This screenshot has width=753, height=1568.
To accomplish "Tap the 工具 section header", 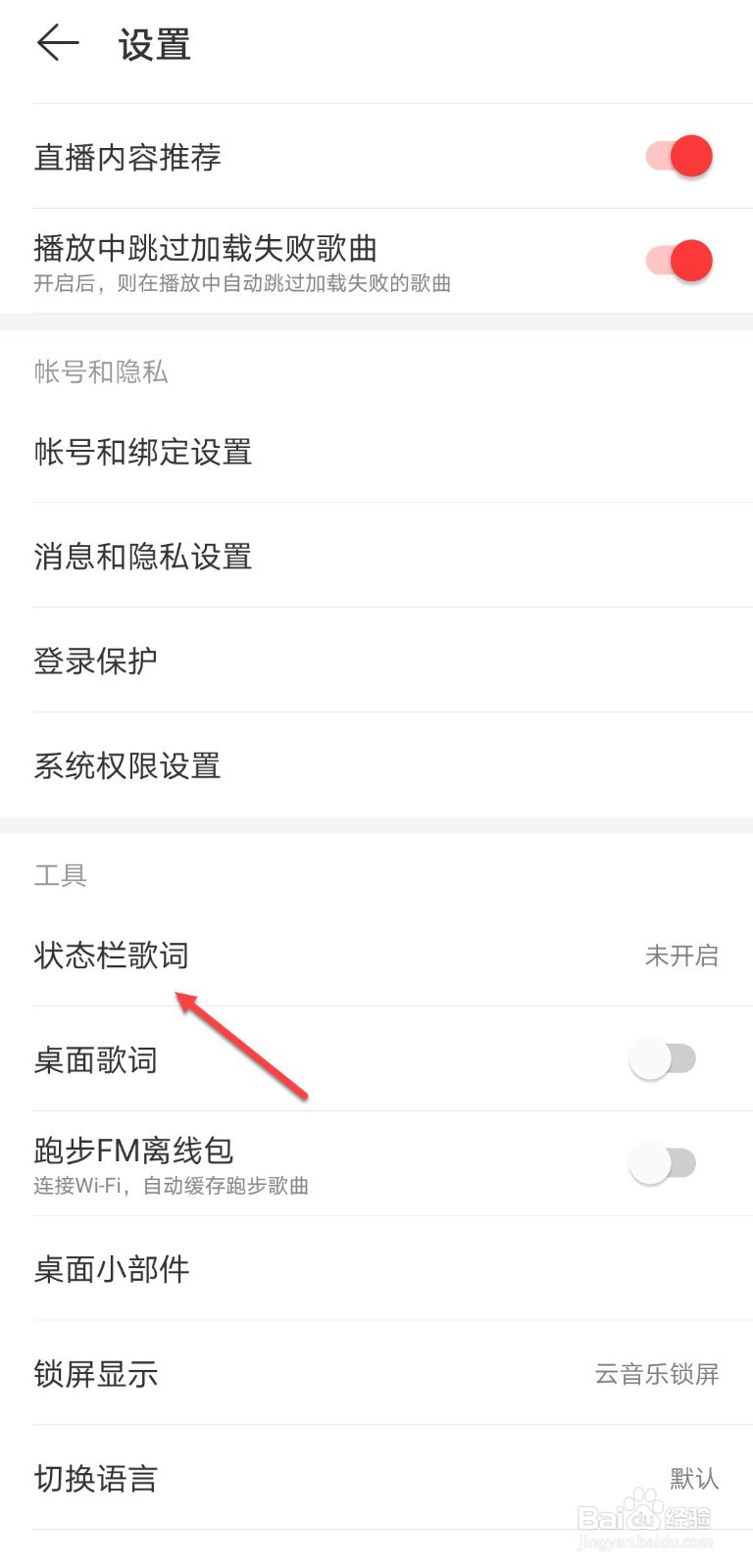I will tap(61, 874).
